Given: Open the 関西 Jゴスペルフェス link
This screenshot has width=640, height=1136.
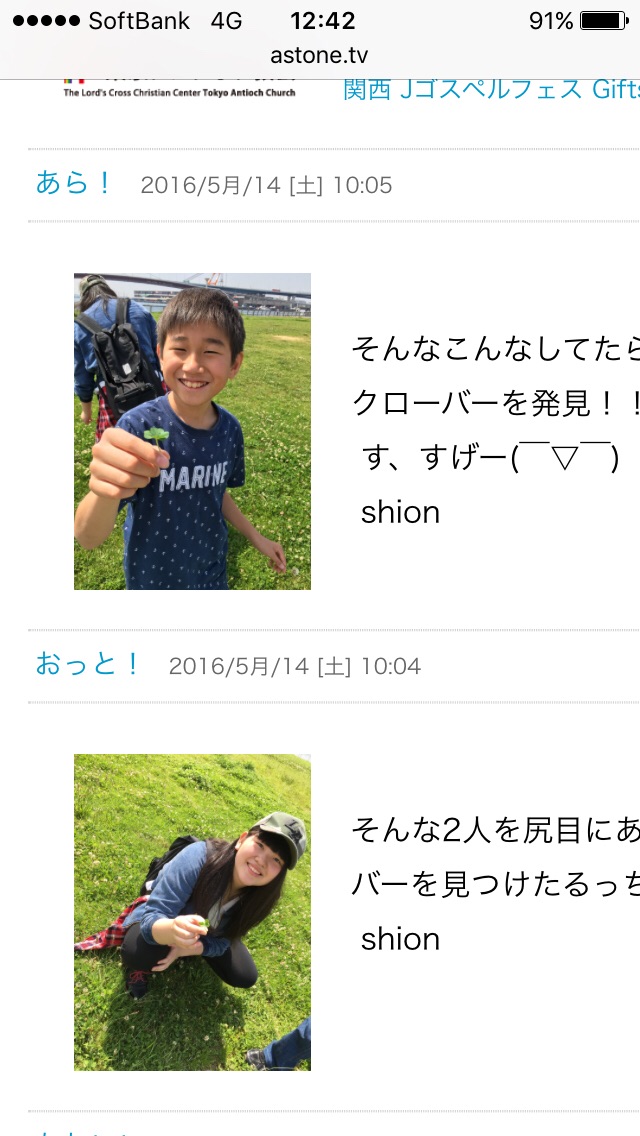Looking at the screenshot, I should (490, 89).
